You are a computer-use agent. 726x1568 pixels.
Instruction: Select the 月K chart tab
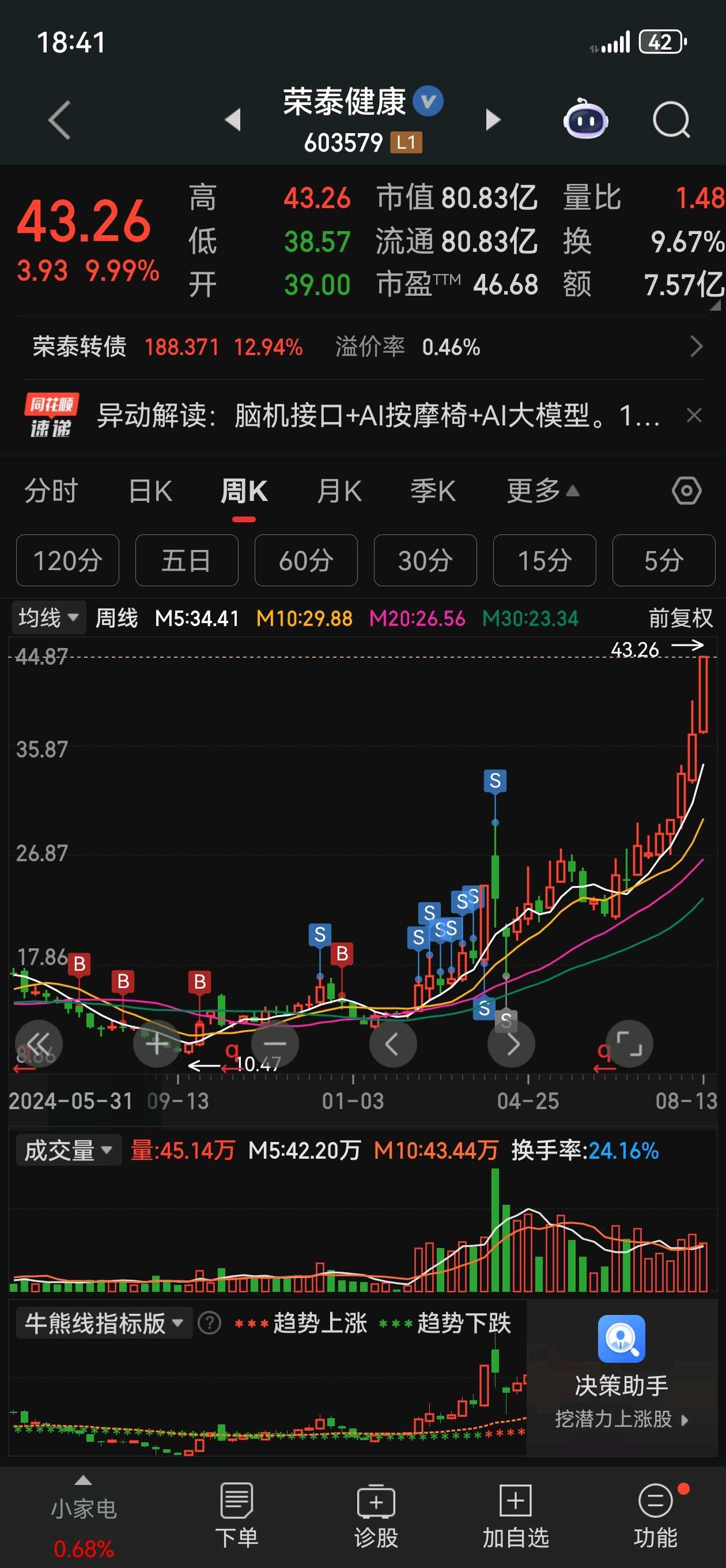339,491
